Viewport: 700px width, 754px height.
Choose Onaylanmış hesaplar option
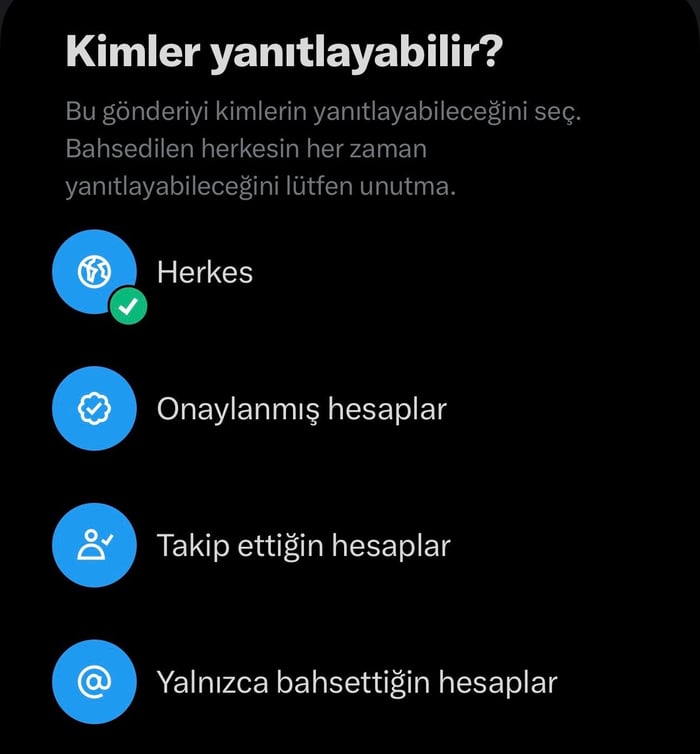tap(300, 409)
